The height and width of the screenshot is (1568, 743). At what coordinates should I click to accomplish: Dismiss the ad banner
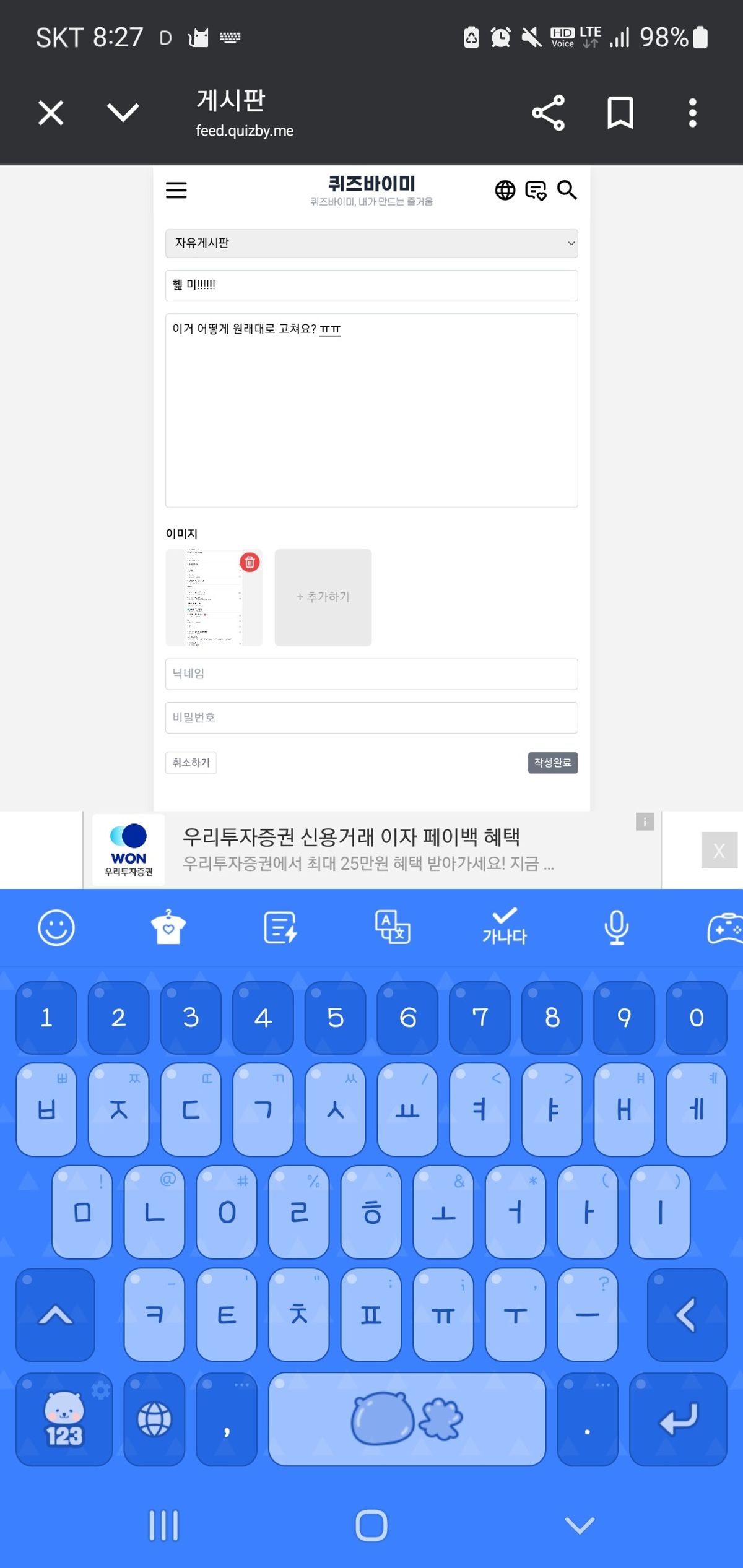pos(719,851)
